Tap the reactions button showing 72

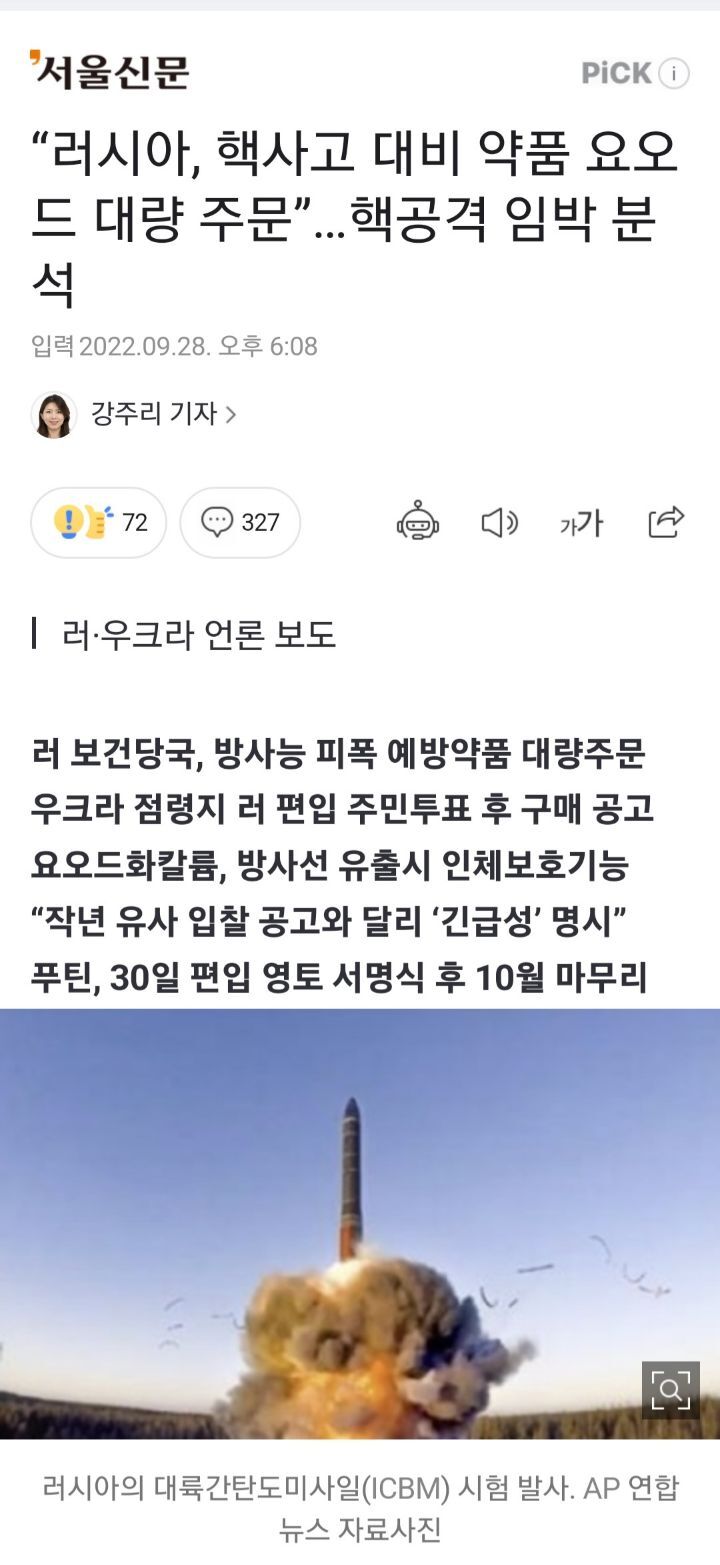pyautogui.click(x=98, y=522)
